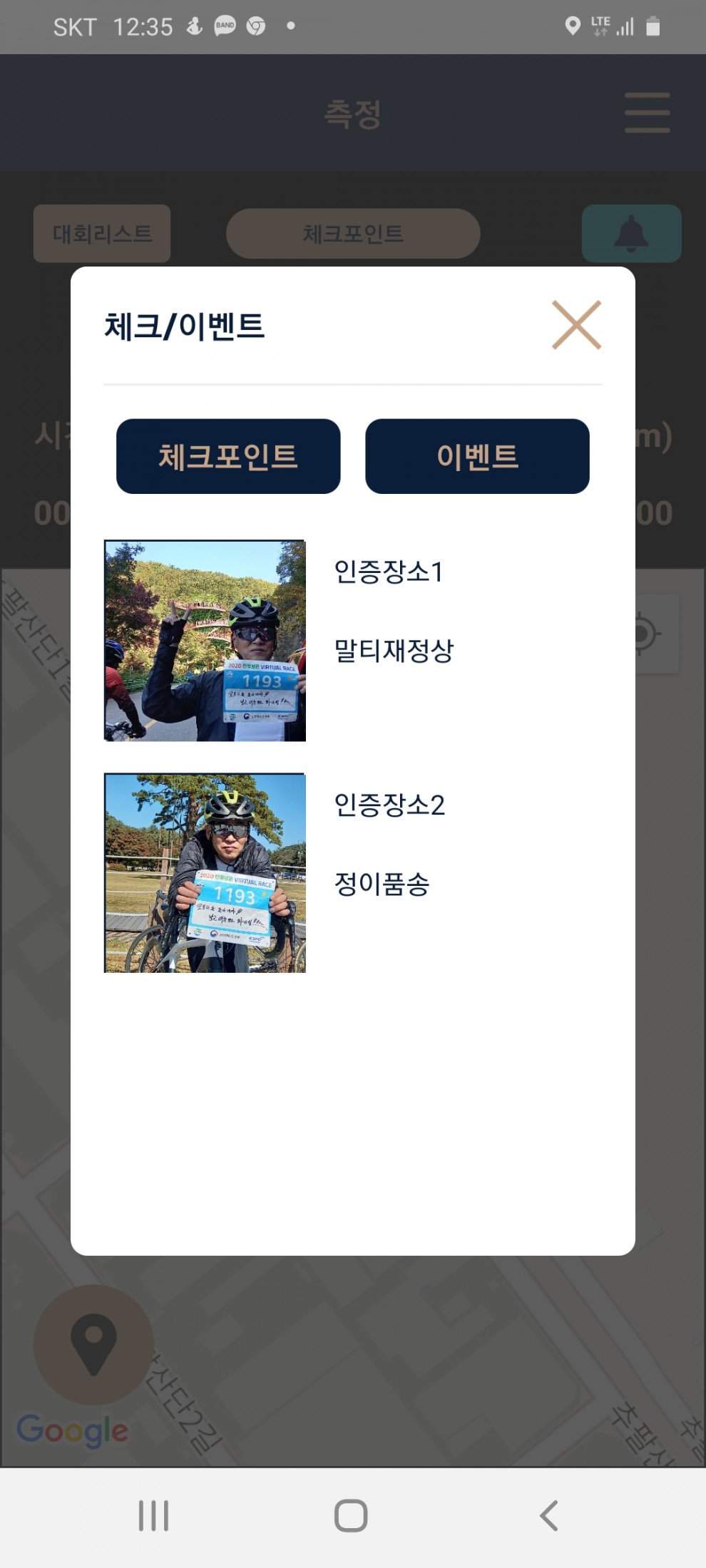Open the 인증장소1 말티재정상 photo
Screen dimensions: 706x1568
pyautogui.click(x=205, y=641)
